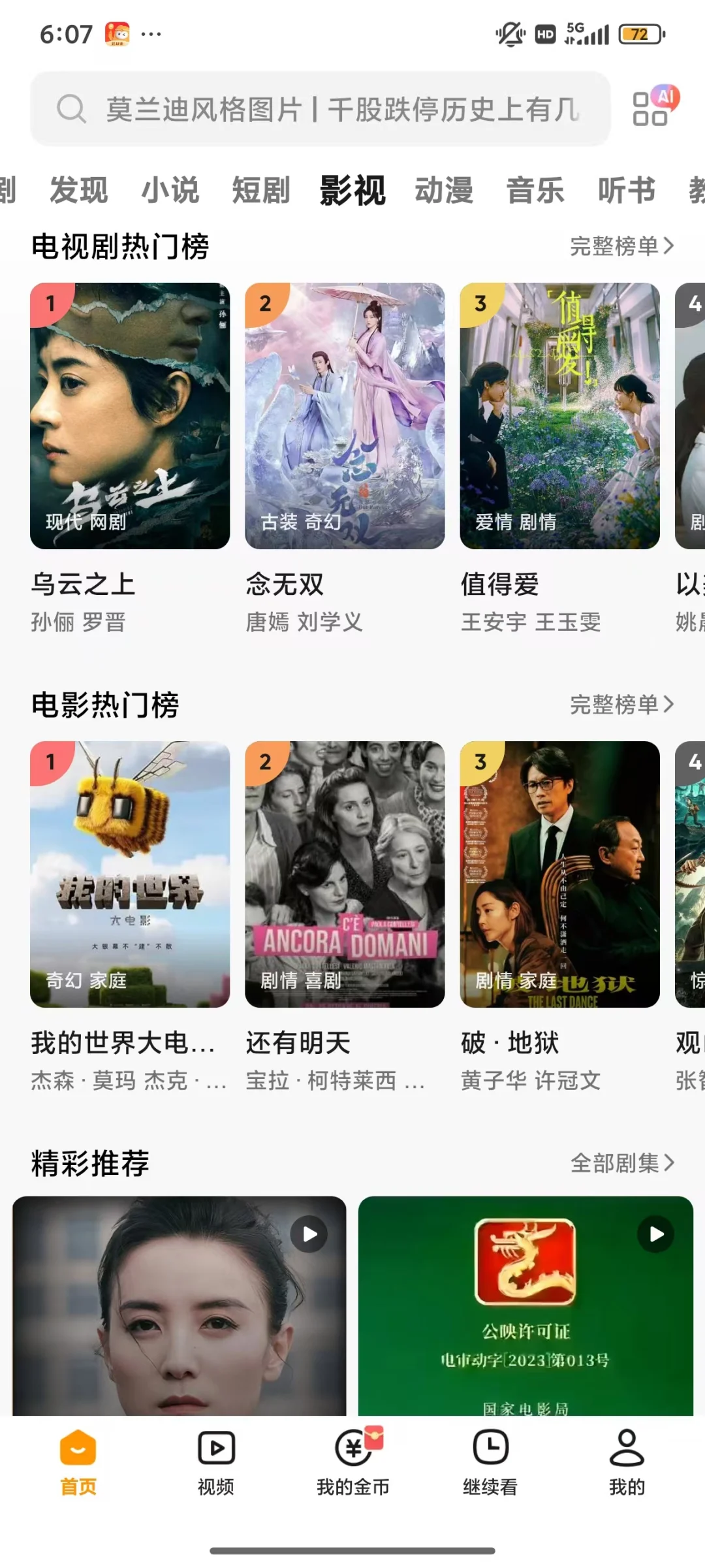
Task: Open the 继续看 bottom tab
Action: pos(490,1462)
